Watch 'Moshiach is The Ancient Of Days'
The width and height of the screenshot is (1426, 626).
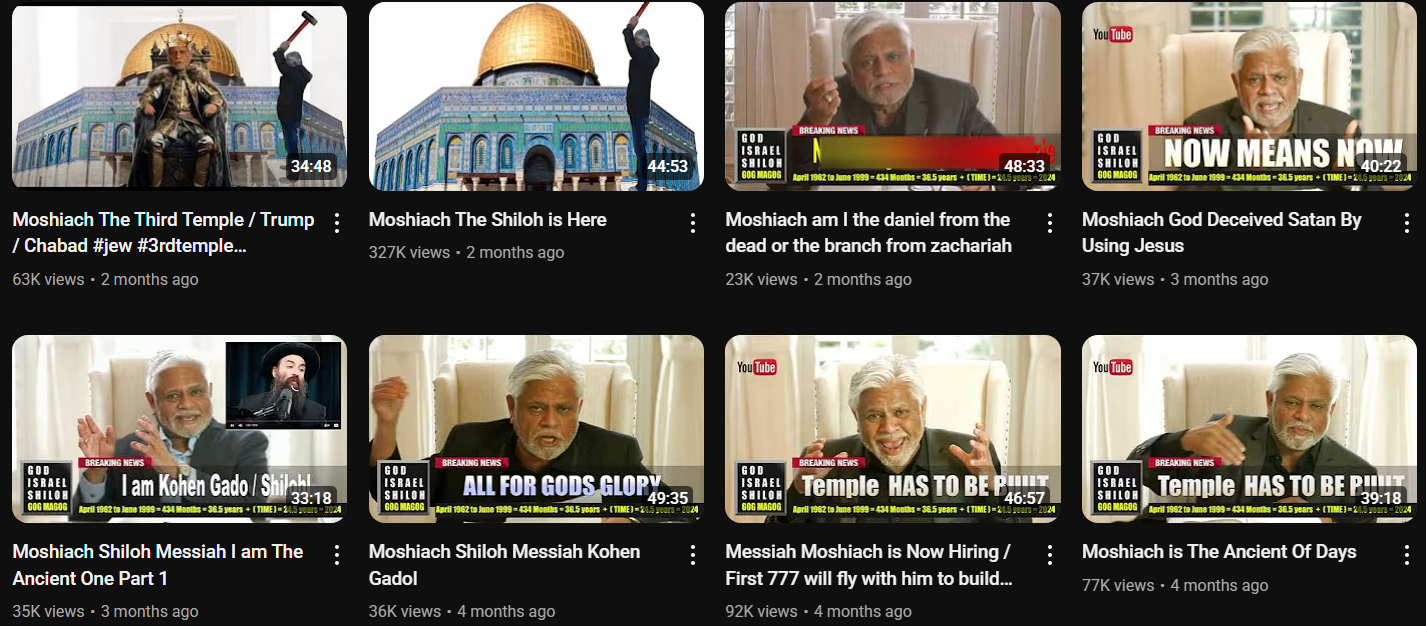tap(1249, 428)
